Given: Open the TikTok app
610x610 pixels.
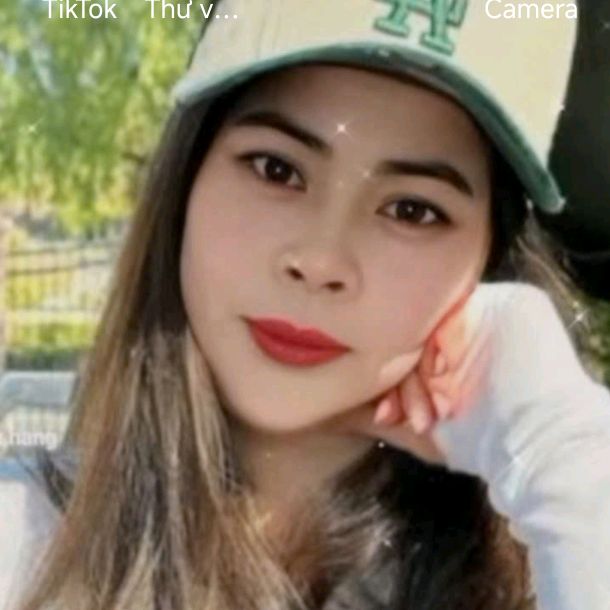Looking at the screenshot, I should tap(80, 10).
